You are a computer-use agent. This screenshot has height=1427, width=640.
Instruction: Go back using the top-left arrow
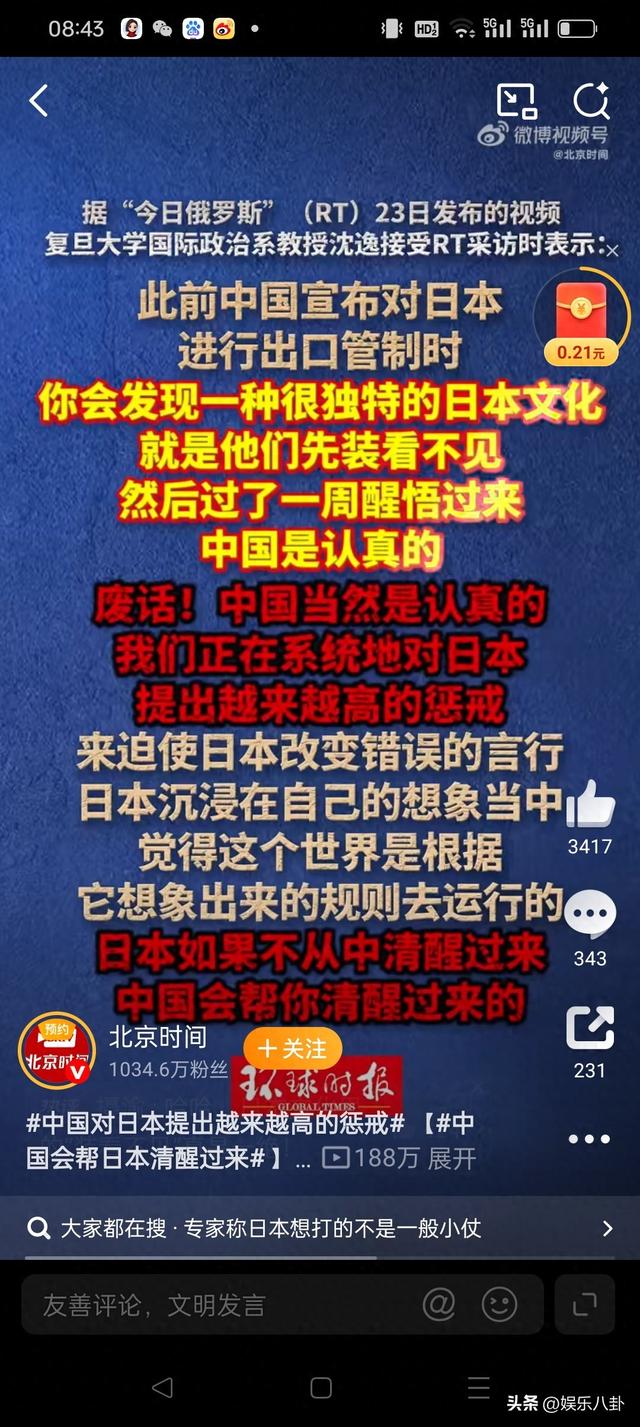pyautogui.click(x=39, y=101)
